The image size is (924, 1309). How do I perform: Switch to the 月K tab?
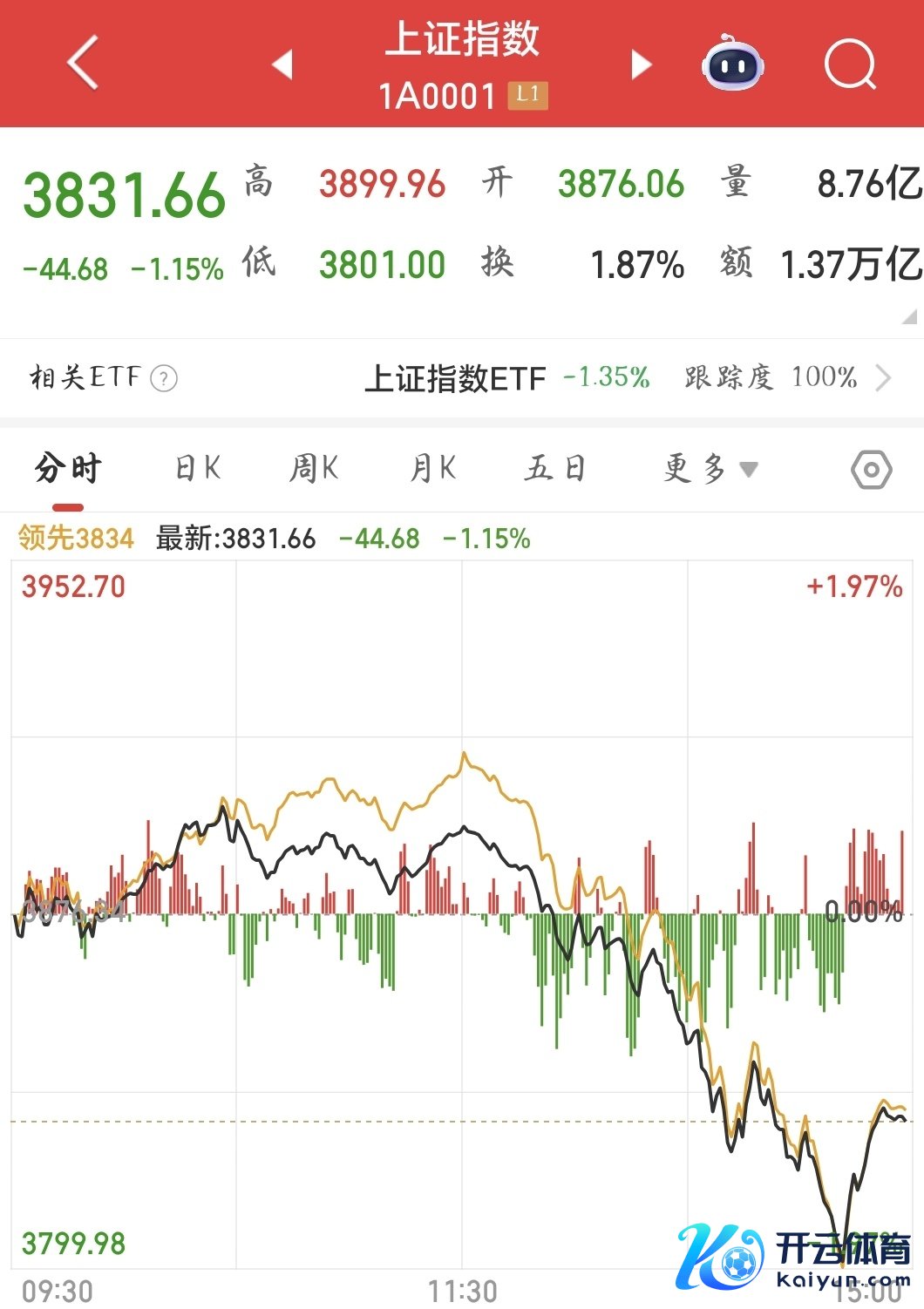[x=433, y=469]
